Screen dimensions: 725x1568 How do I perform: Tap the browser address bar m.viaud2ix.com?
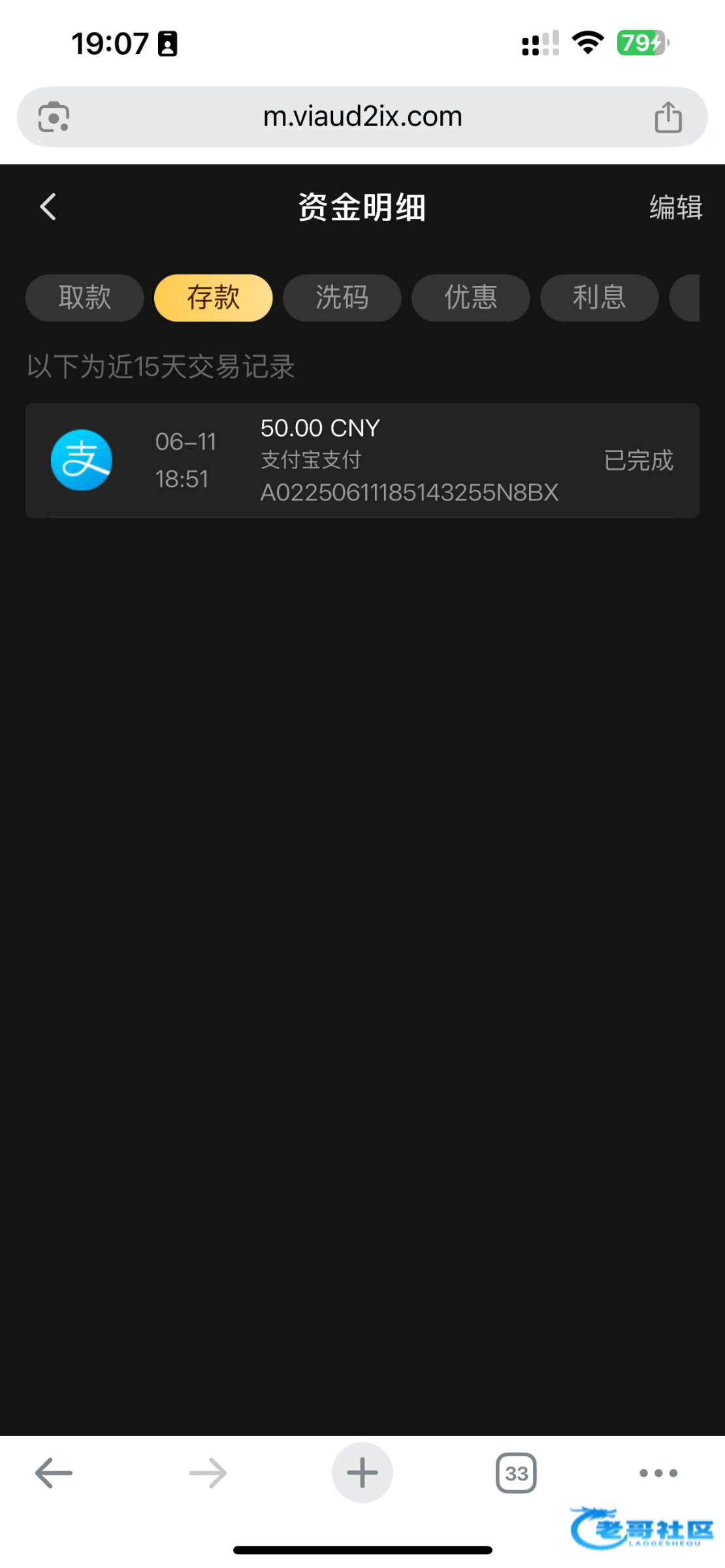click(362, 117)
